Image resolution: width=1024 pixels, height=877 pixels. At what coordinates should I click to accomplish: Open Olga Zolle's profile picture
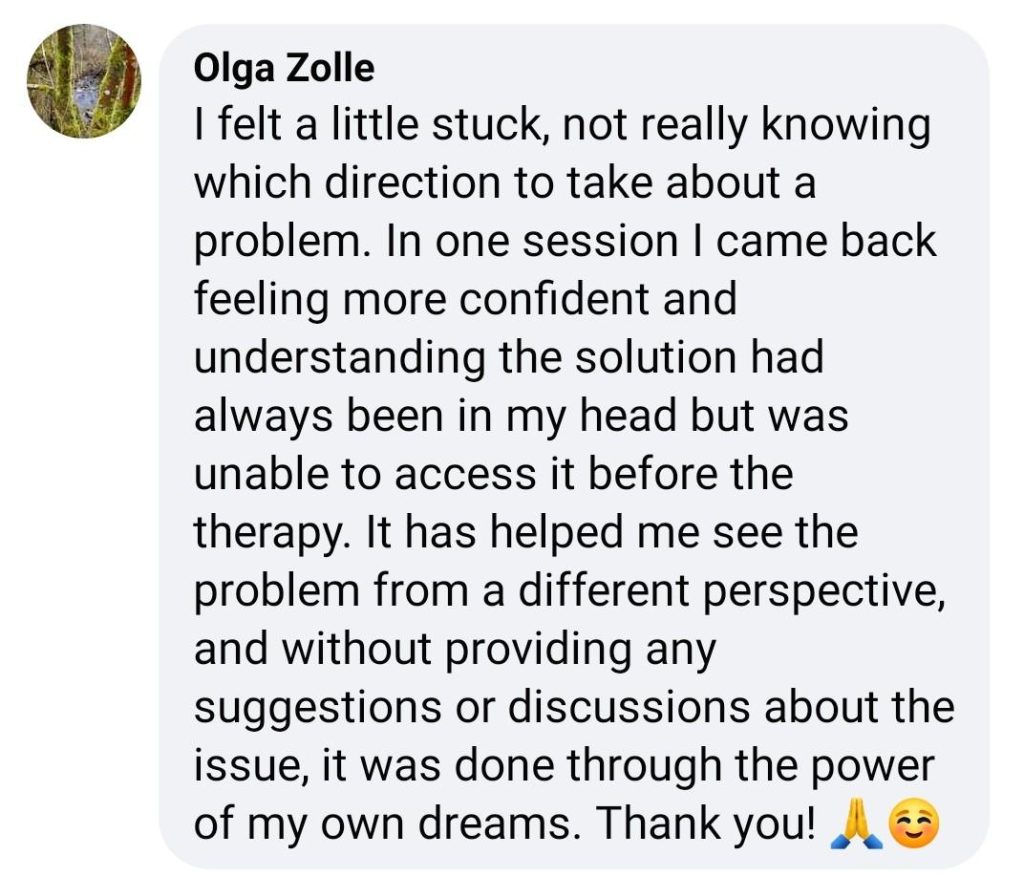click(x=84, y=81)
